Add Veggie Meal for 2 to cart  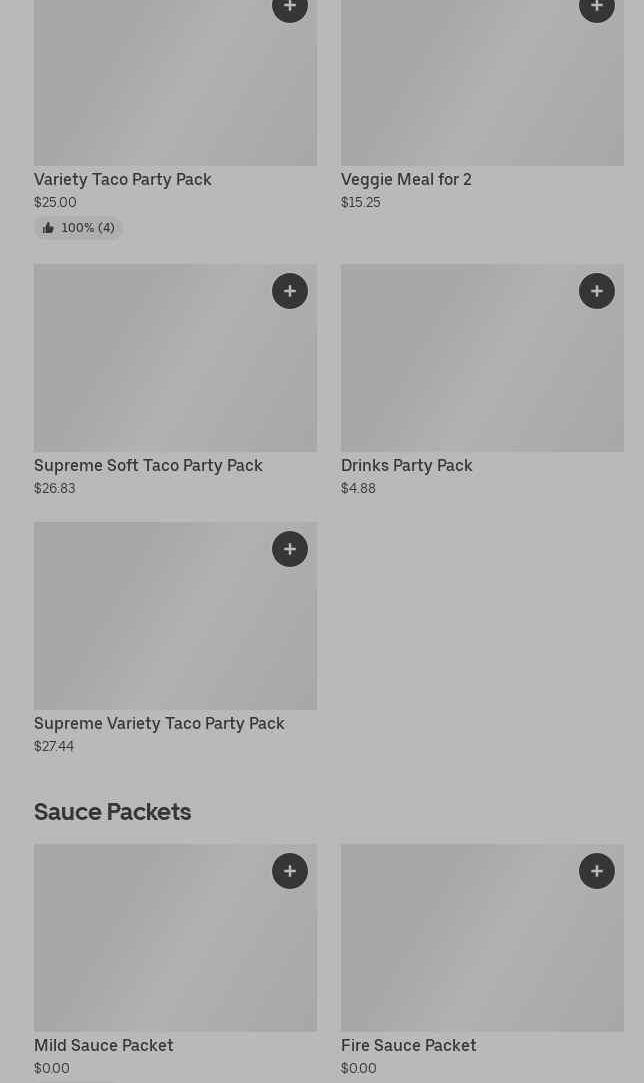[596, 7]
